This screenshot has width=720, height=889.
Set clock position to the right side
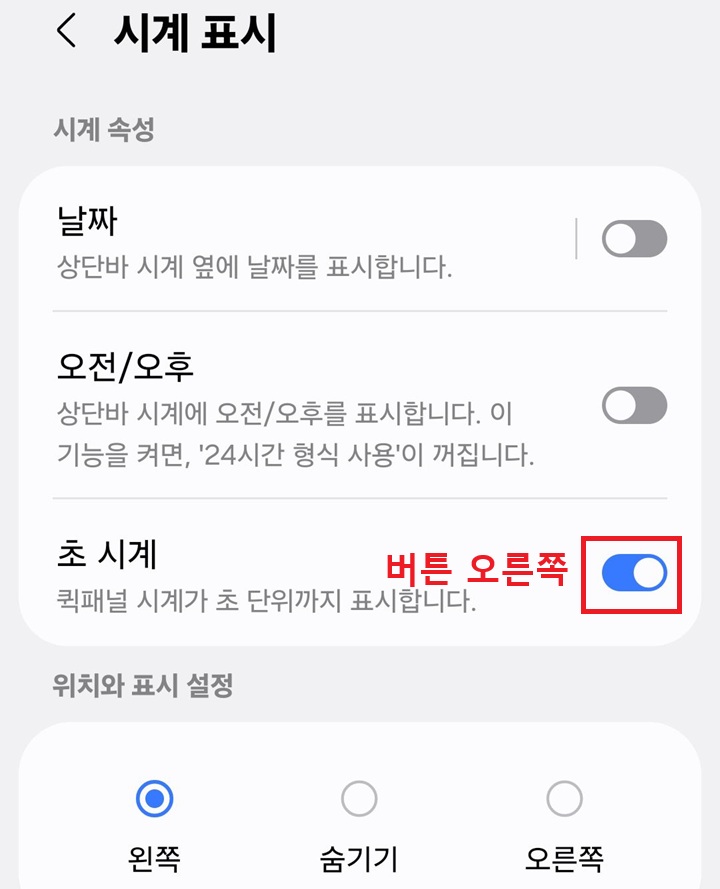click(564, 797)
